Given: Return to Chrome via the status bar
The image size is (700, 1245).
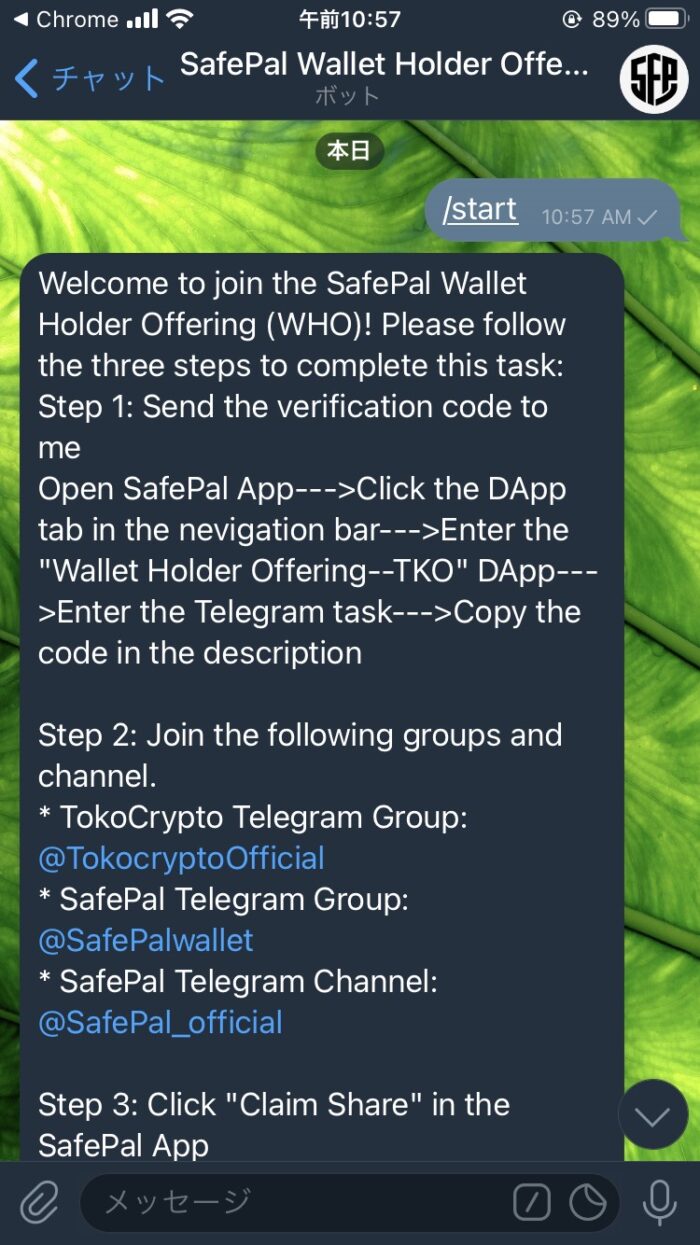Looking at the screenshot, I should [x=65, y=19].
